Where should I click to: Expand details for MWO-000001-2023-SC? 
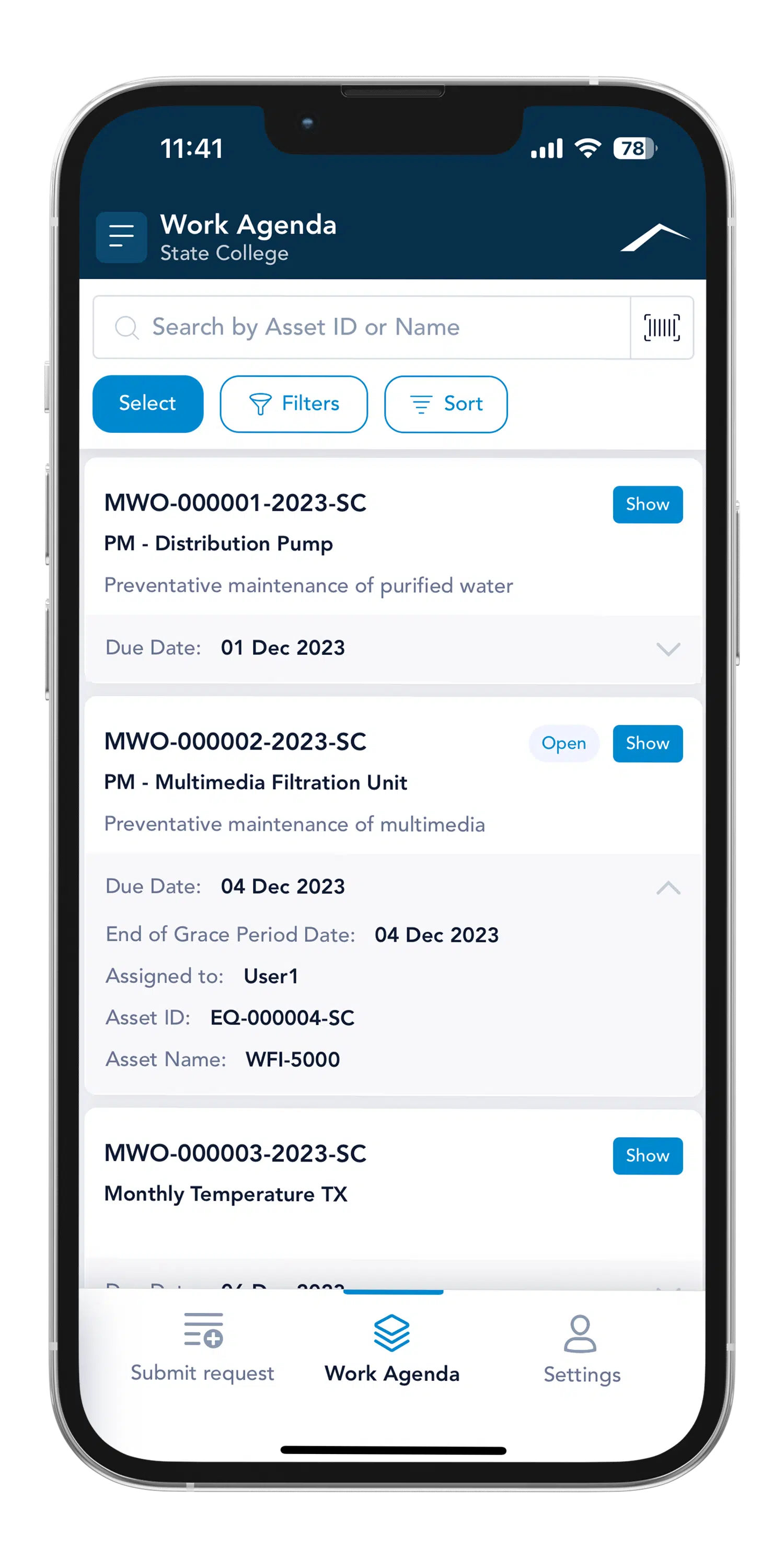(x=668, y=649)
